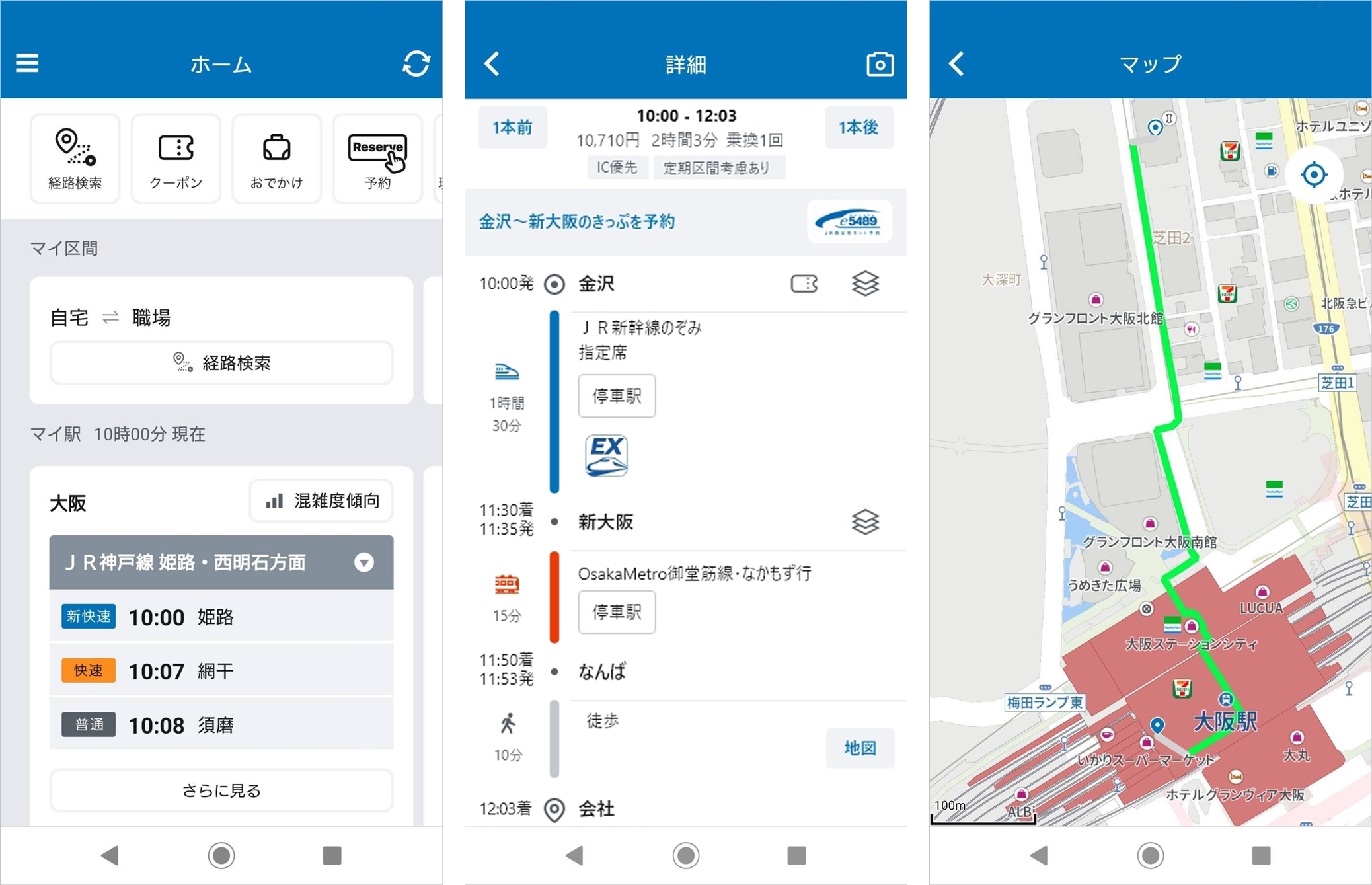Viewport: 1372px width, 885px height.
Task: Tap さらに見る to see more departures
Action: pos(221,790)
